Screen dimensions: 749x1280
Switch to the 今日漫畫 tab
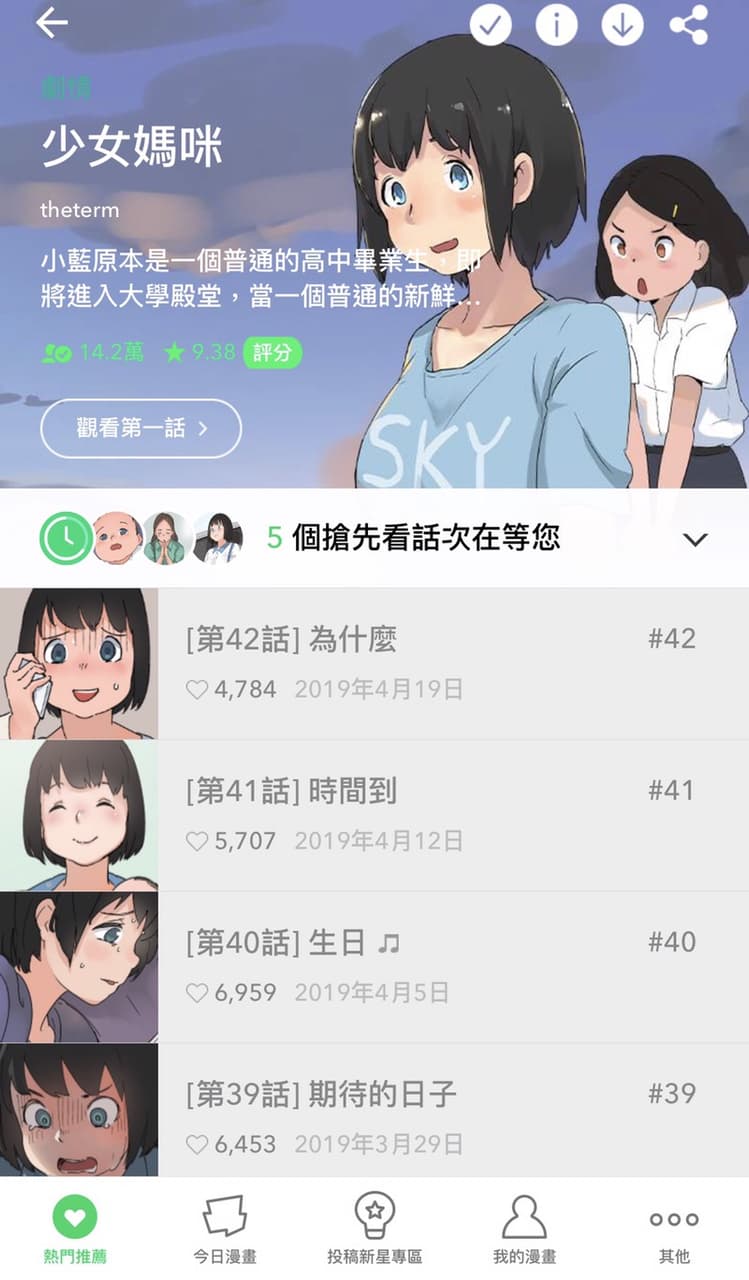(x=225, y=1230)
